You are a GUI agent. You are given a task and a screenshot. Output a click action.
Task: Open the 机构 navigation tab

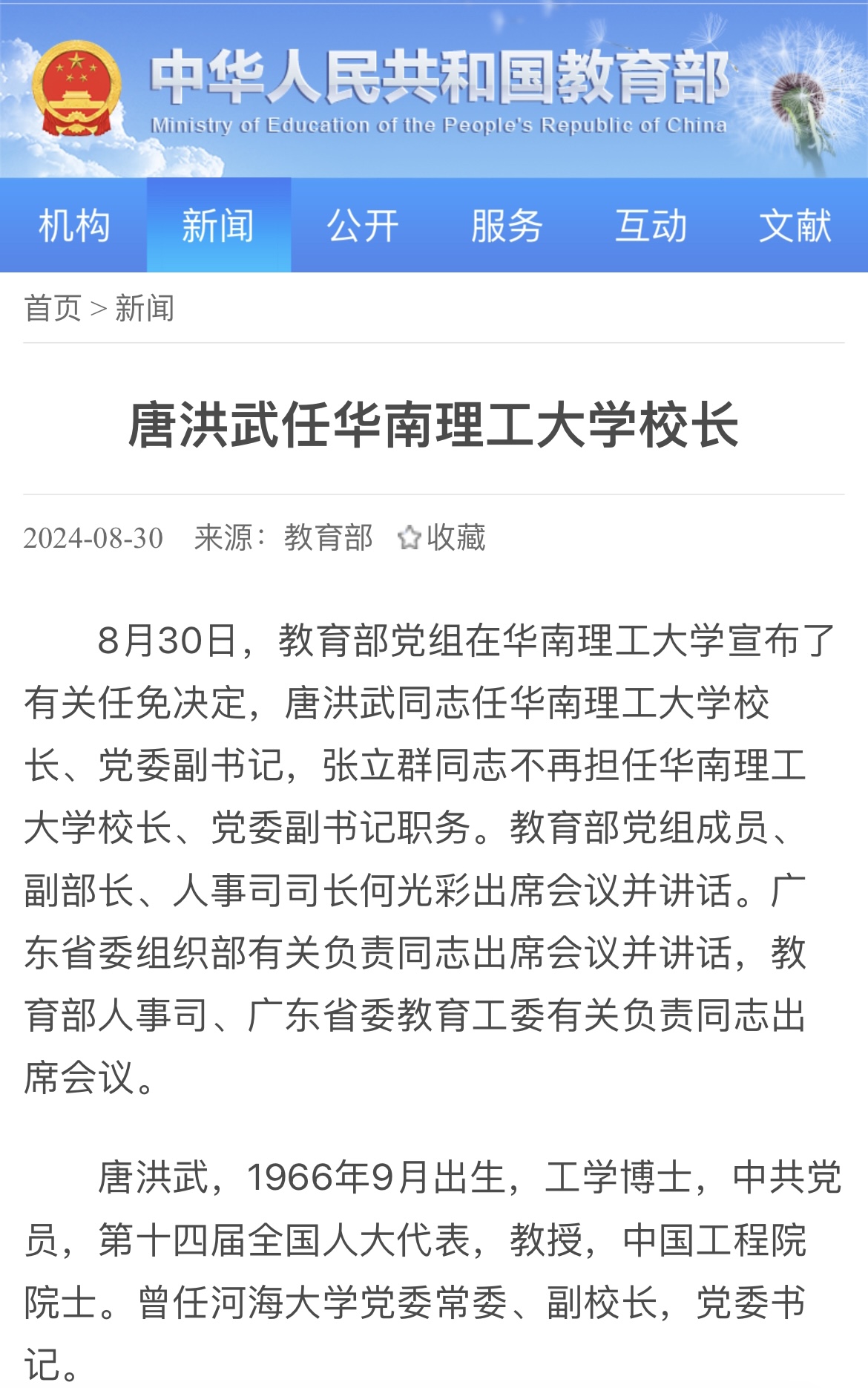[73, 226]
